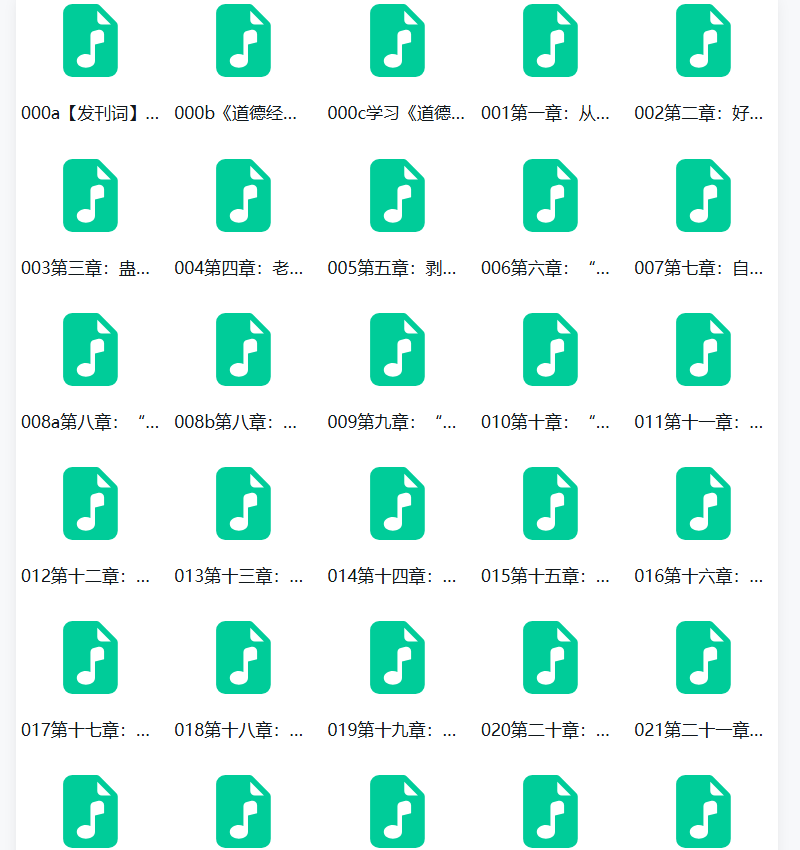
Task: Open audio file 006第六章
Action: coord(550,195)
